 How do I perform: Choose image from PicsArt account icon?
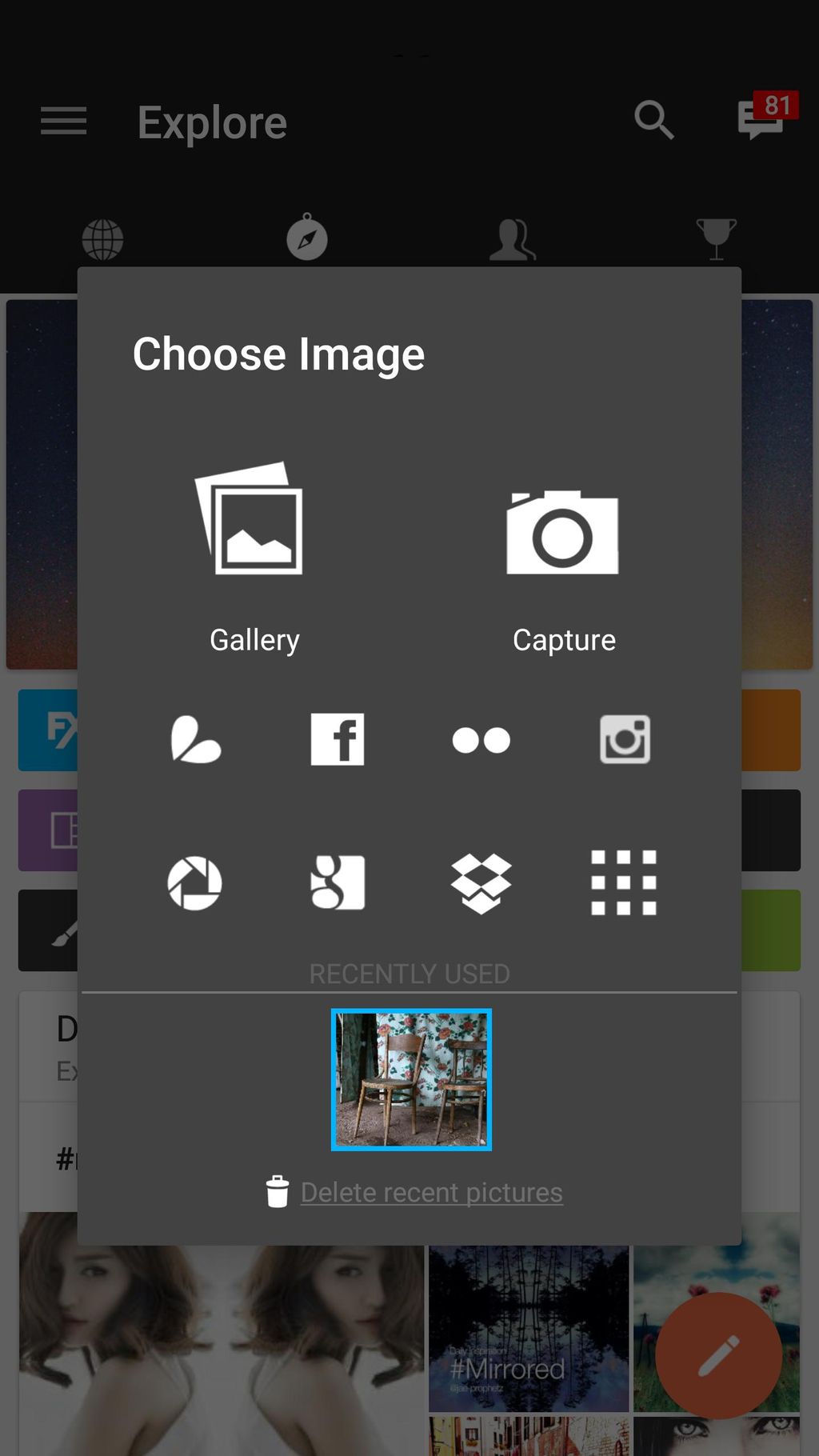pyautogui.click(x=195, y=739)
